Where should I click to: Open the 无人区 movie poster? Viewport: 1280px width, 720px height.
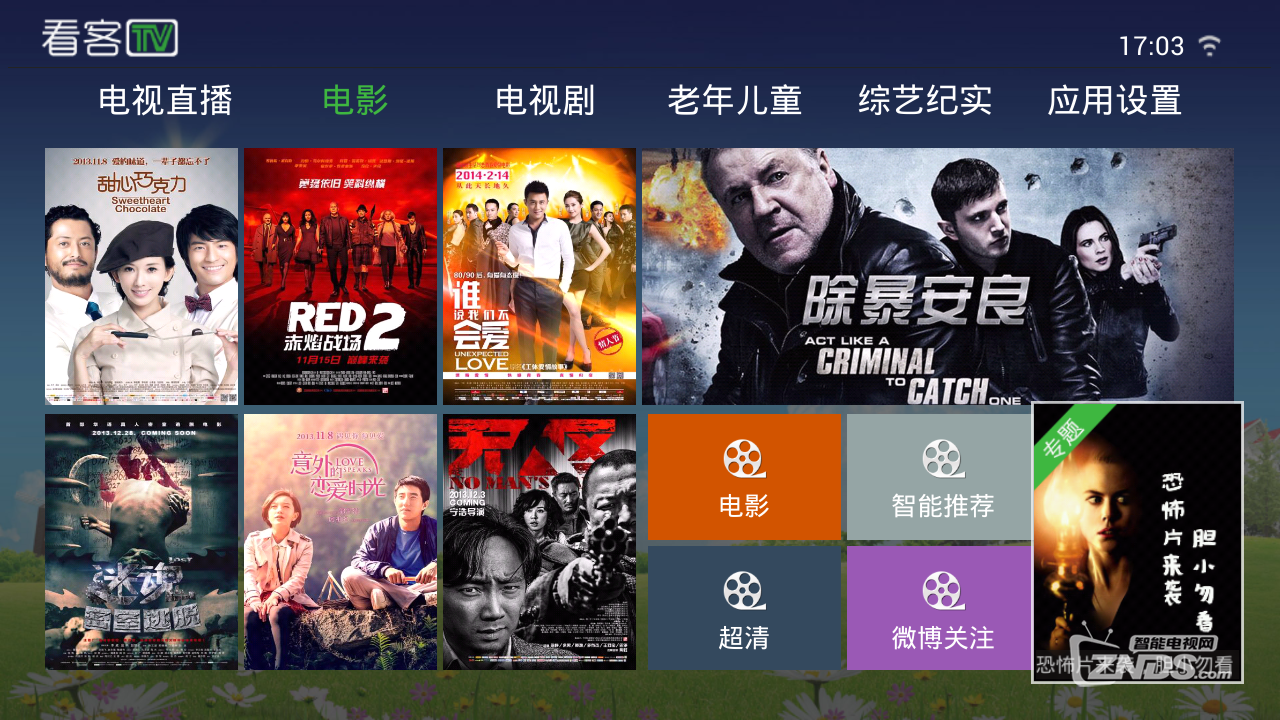(539, 541)
